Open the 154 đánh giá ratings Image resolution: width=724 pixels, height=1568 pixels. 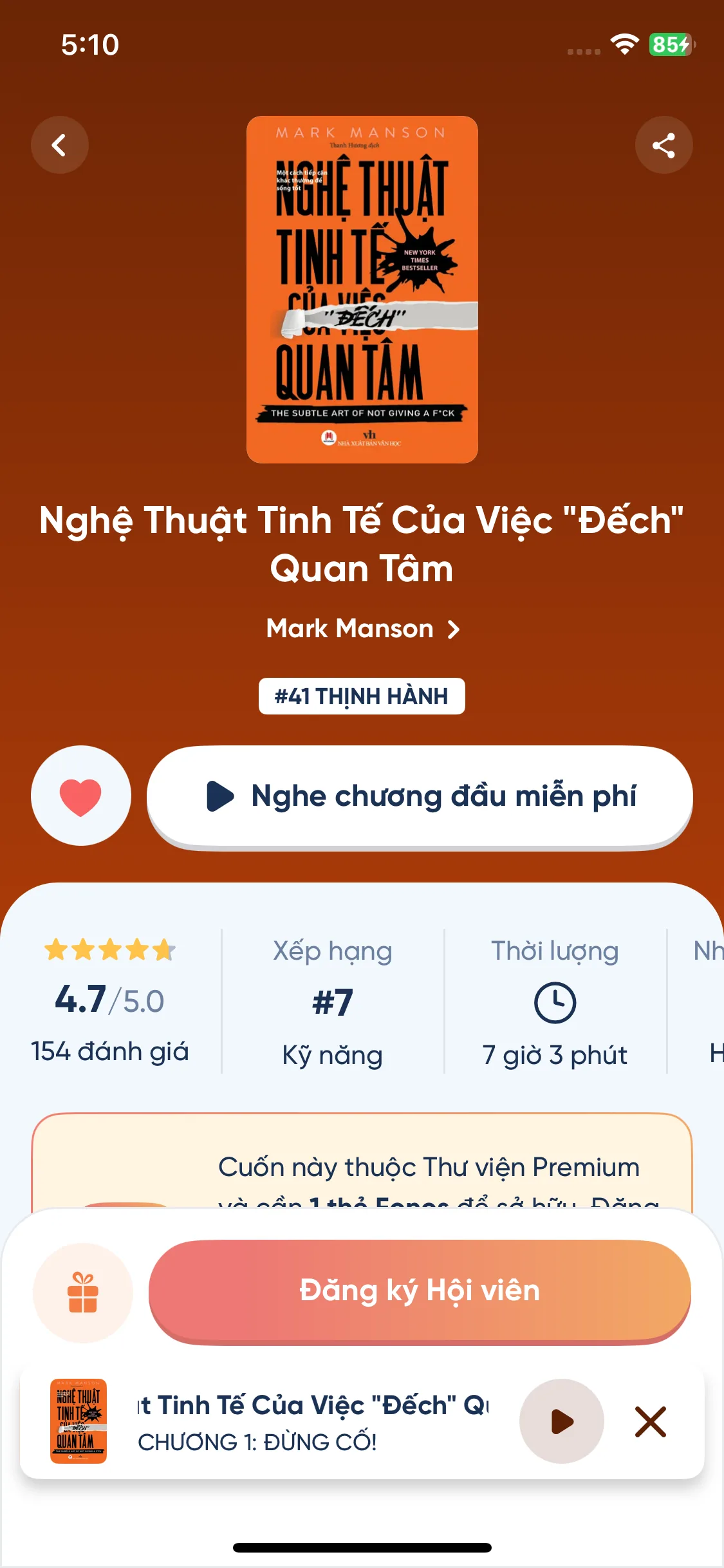click(x=110, y=1050)
